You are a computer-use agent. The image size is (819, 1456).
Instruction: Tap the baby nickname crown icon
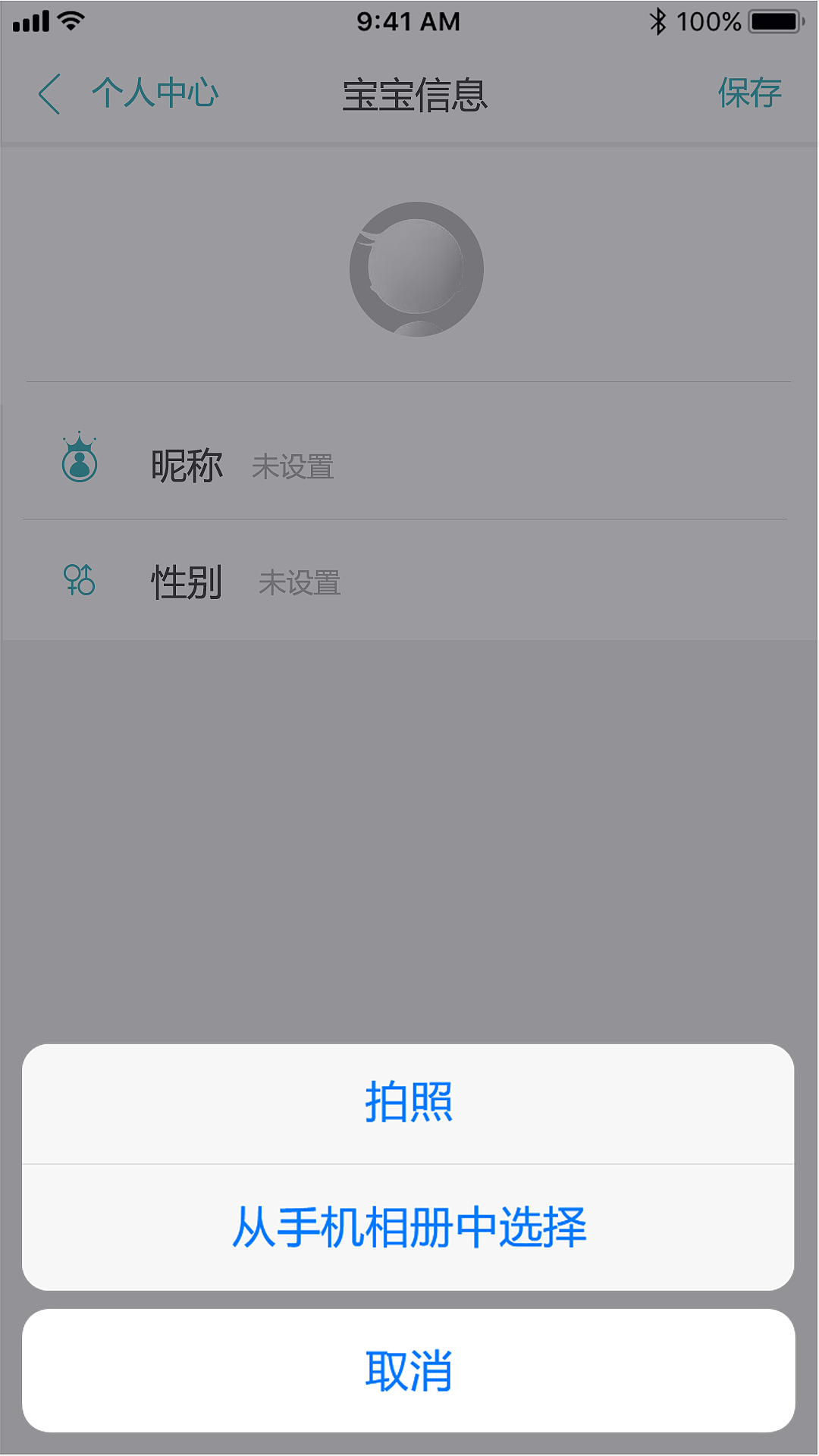(x=79, y=459)
